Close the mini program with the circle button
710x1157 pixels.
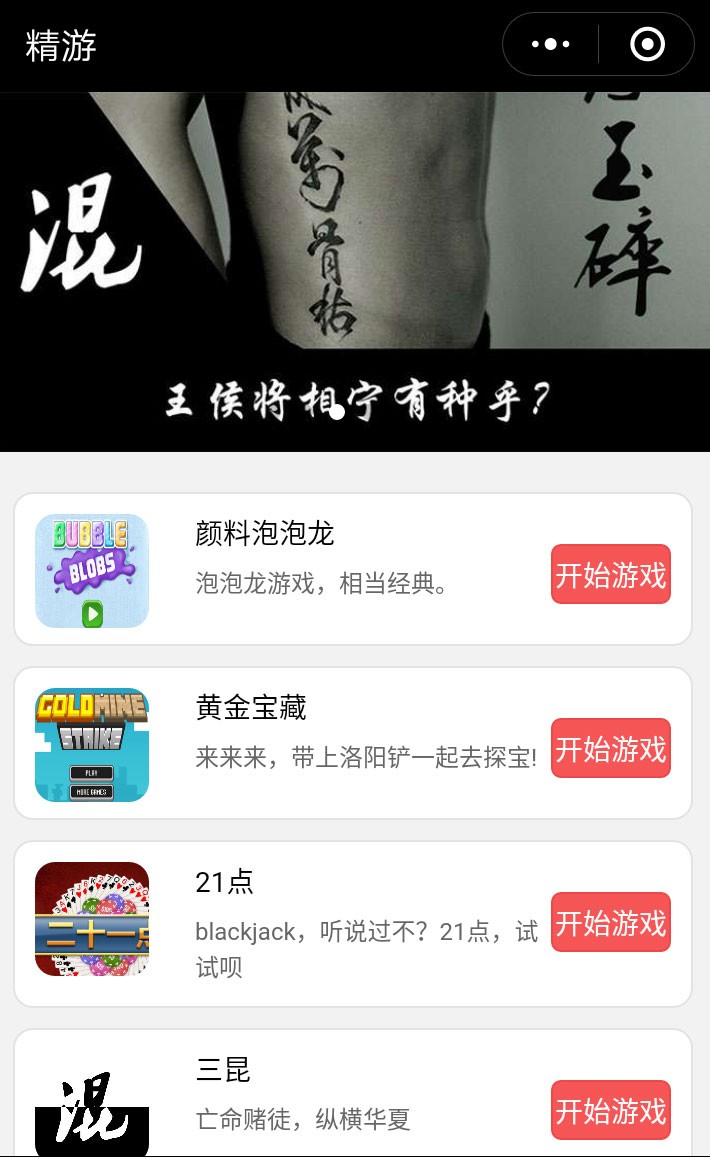pyautogui.click(x=647, y=44)
